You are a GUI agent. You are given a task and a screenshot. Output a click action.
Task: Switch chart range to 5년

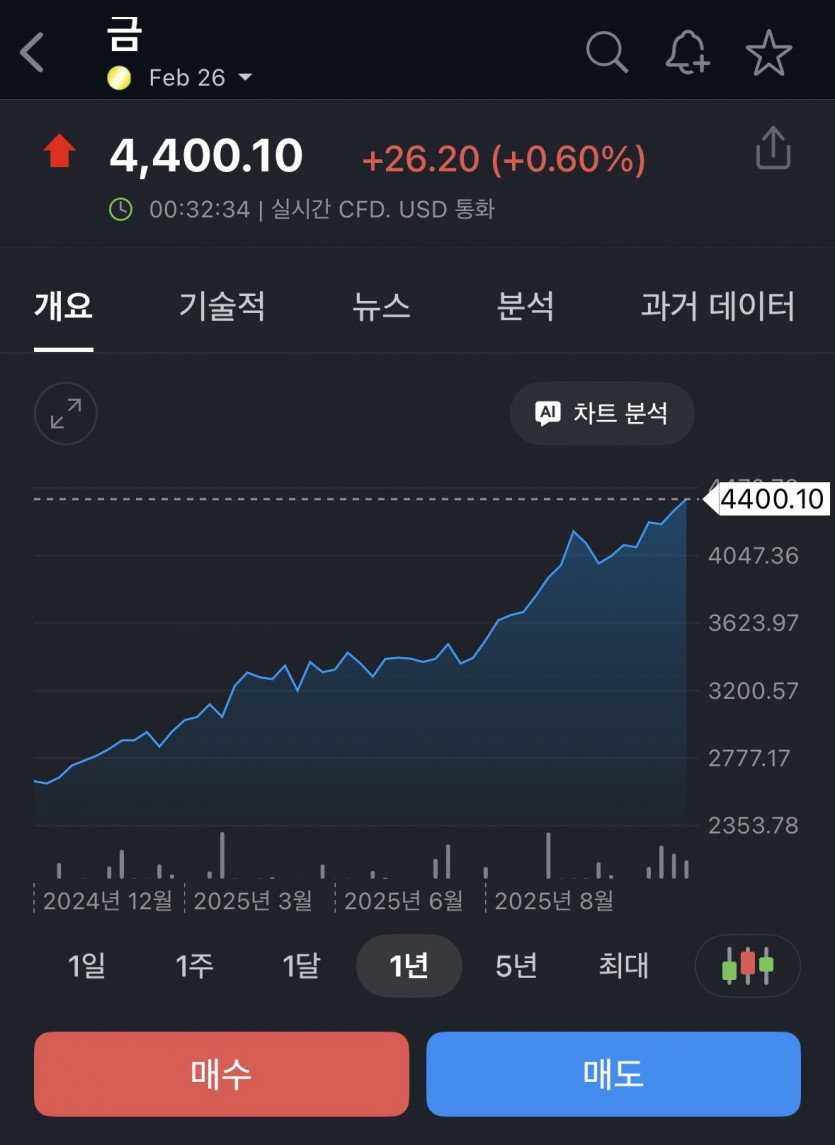click(517, 966)
